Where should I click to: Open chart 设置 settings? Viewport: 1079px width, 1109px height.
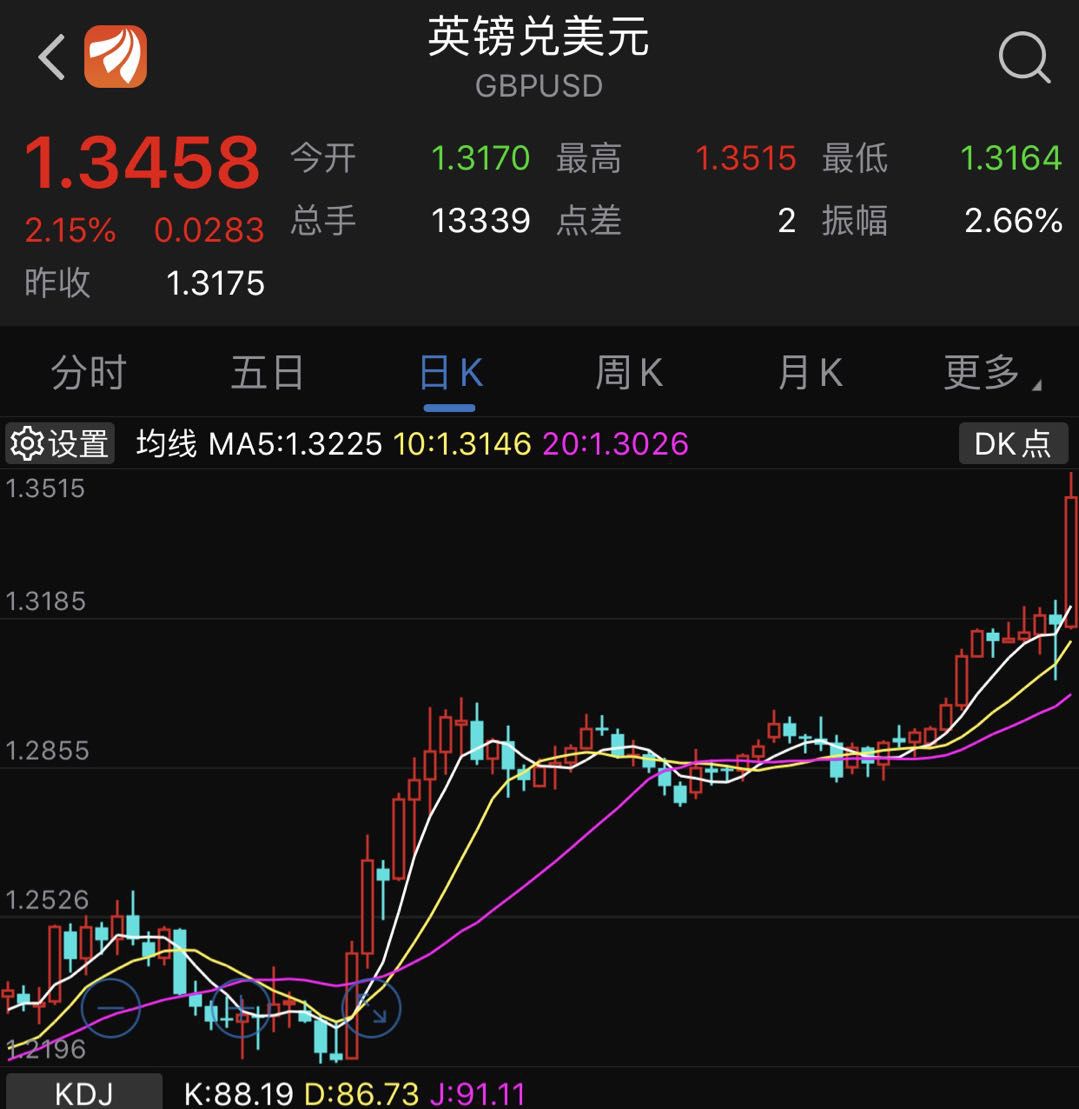60,443
